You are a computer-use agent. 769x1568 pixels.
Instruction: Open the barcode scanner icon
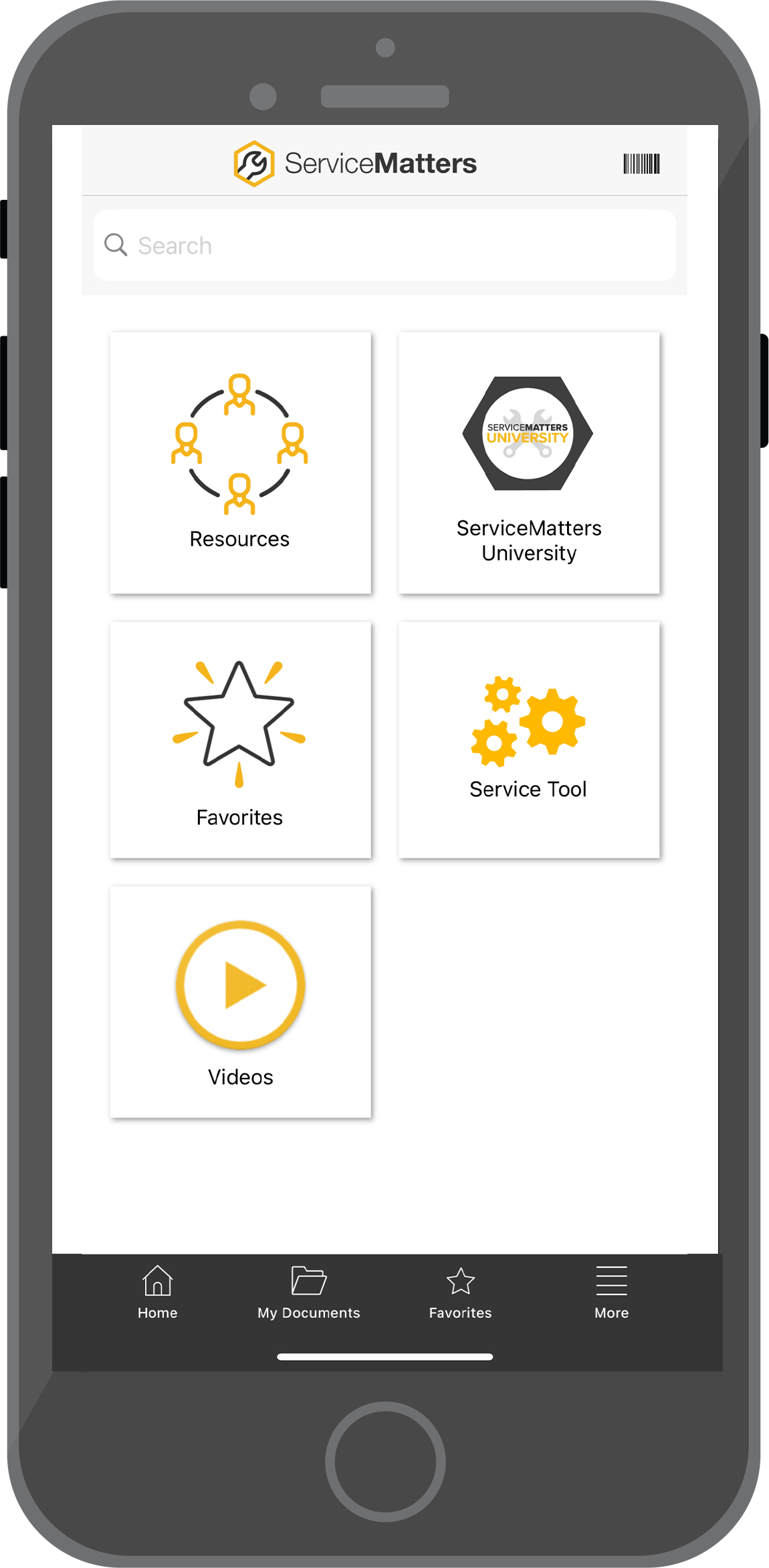[641, 164]
